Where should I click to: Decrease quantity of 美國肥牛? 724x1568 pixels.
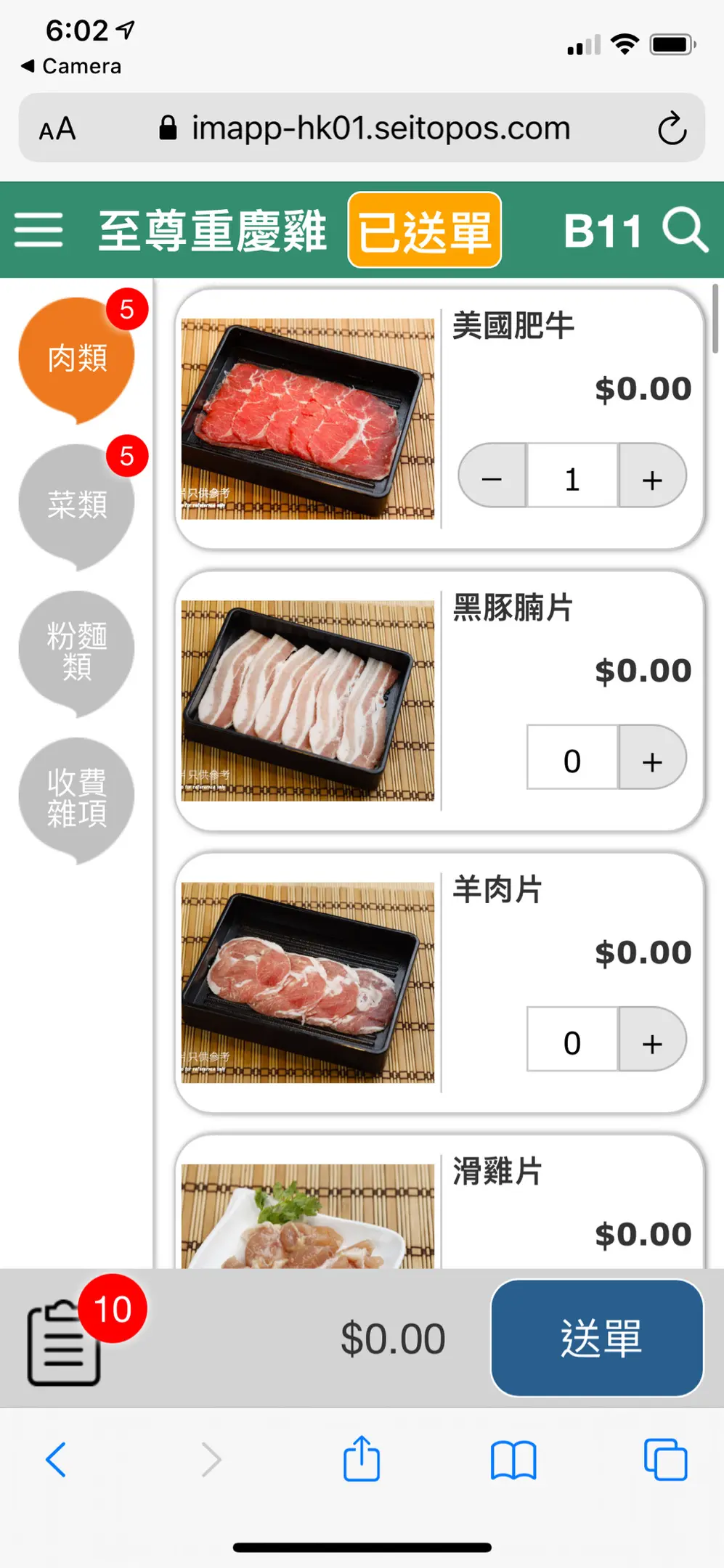(x=492, y=477)
